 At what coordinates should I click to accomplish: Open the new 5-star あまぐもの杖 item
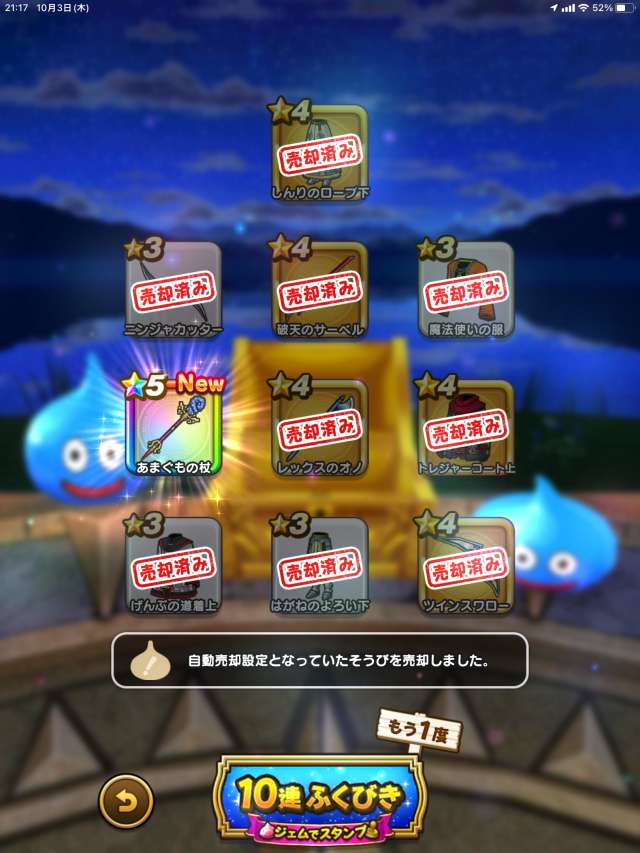tap(174, 426)
